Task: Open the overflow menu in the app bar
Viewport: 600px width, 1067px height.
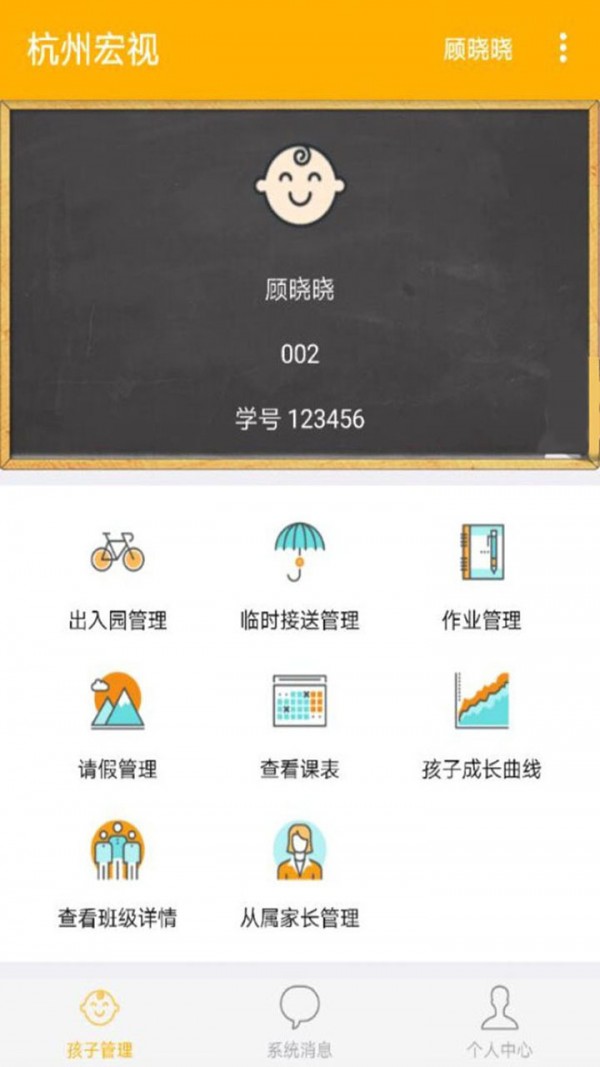Action: point(563,48)
